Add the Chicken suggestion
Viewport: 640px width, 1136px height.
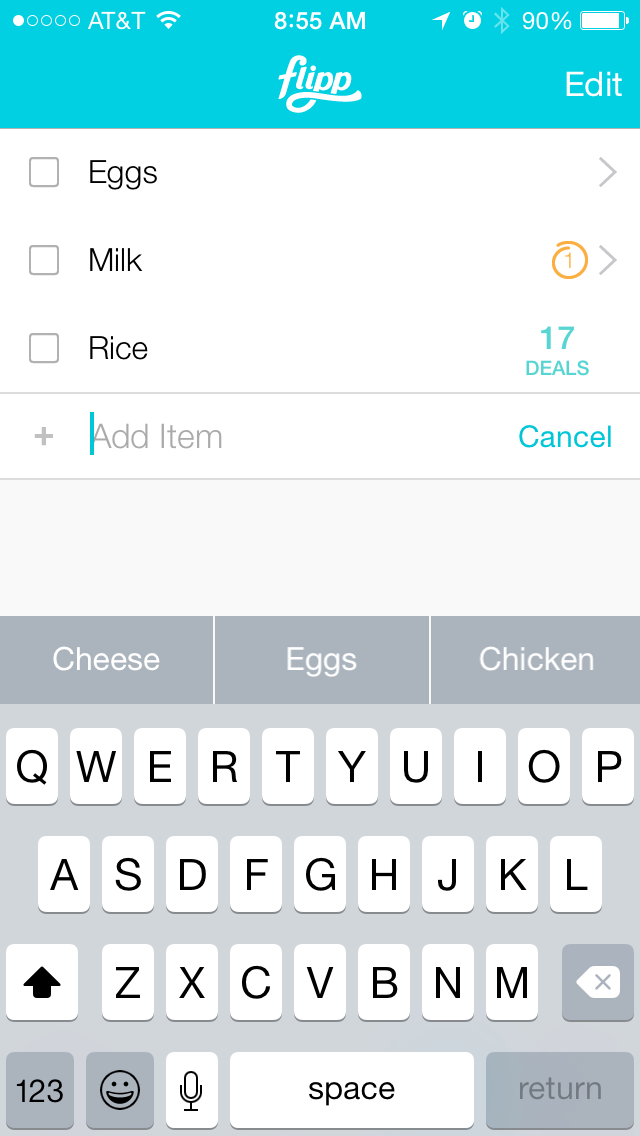536,660
